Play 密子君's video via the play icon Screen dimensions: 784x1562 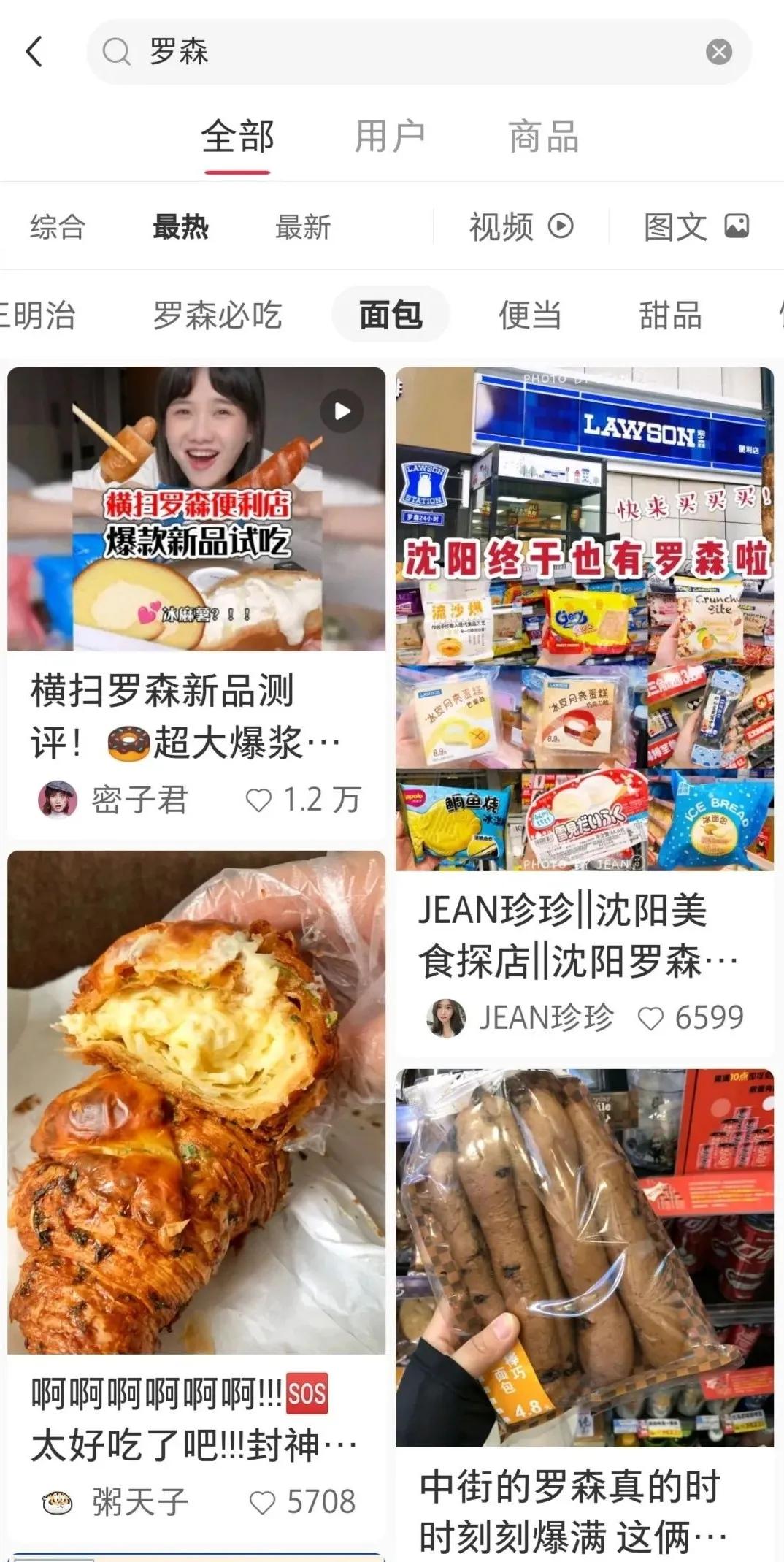(340, 411)
